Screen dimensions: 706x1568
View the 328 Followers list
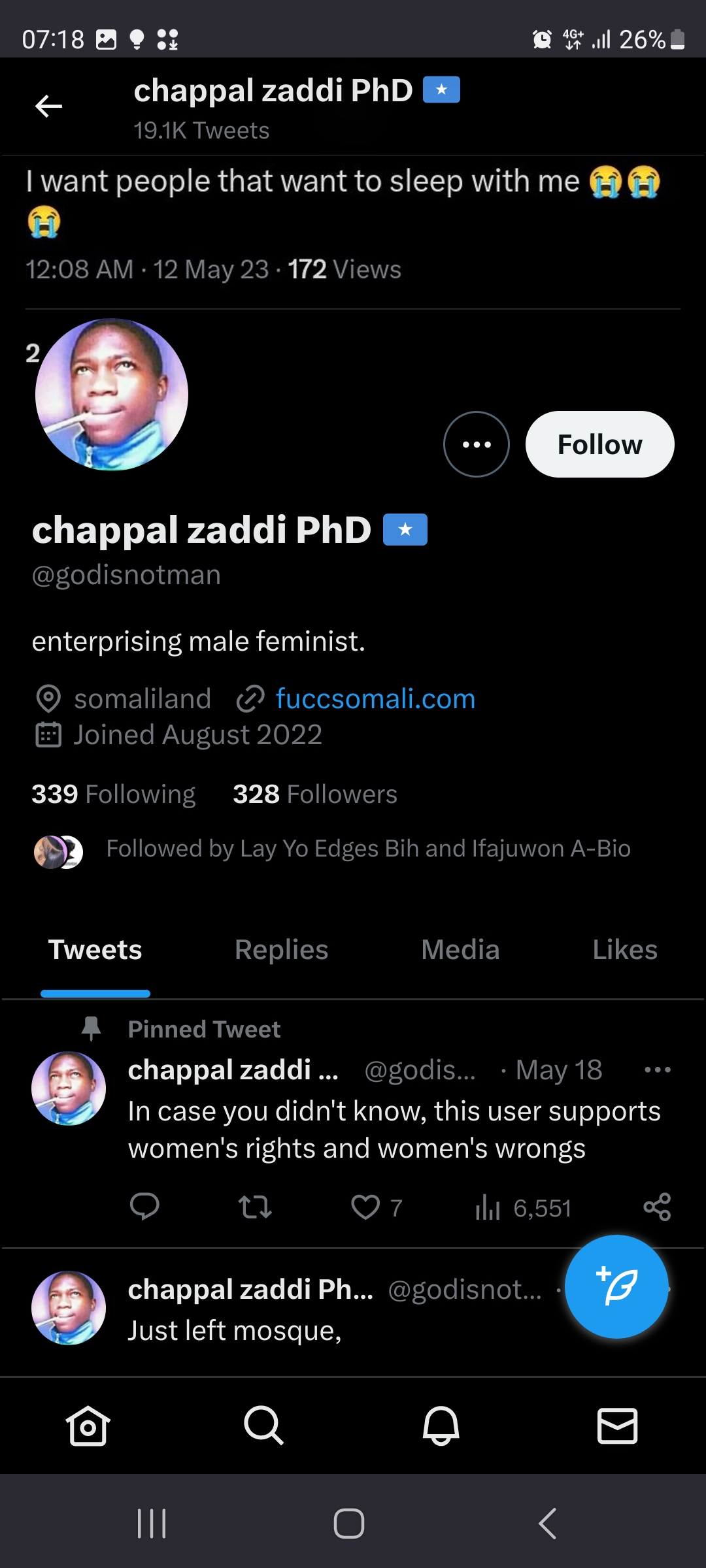(x=315, y=794)
